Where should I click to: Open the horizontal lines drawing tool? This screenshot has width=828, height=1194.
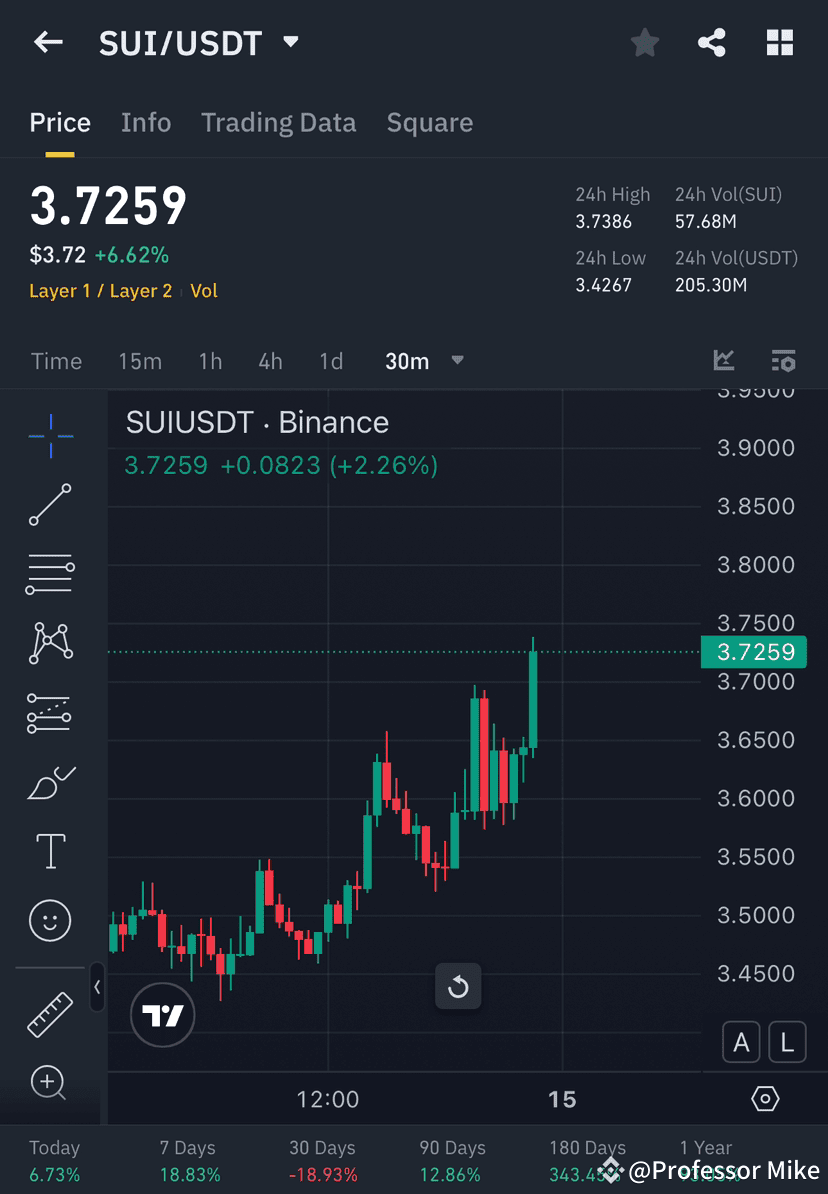click(50, 574)
